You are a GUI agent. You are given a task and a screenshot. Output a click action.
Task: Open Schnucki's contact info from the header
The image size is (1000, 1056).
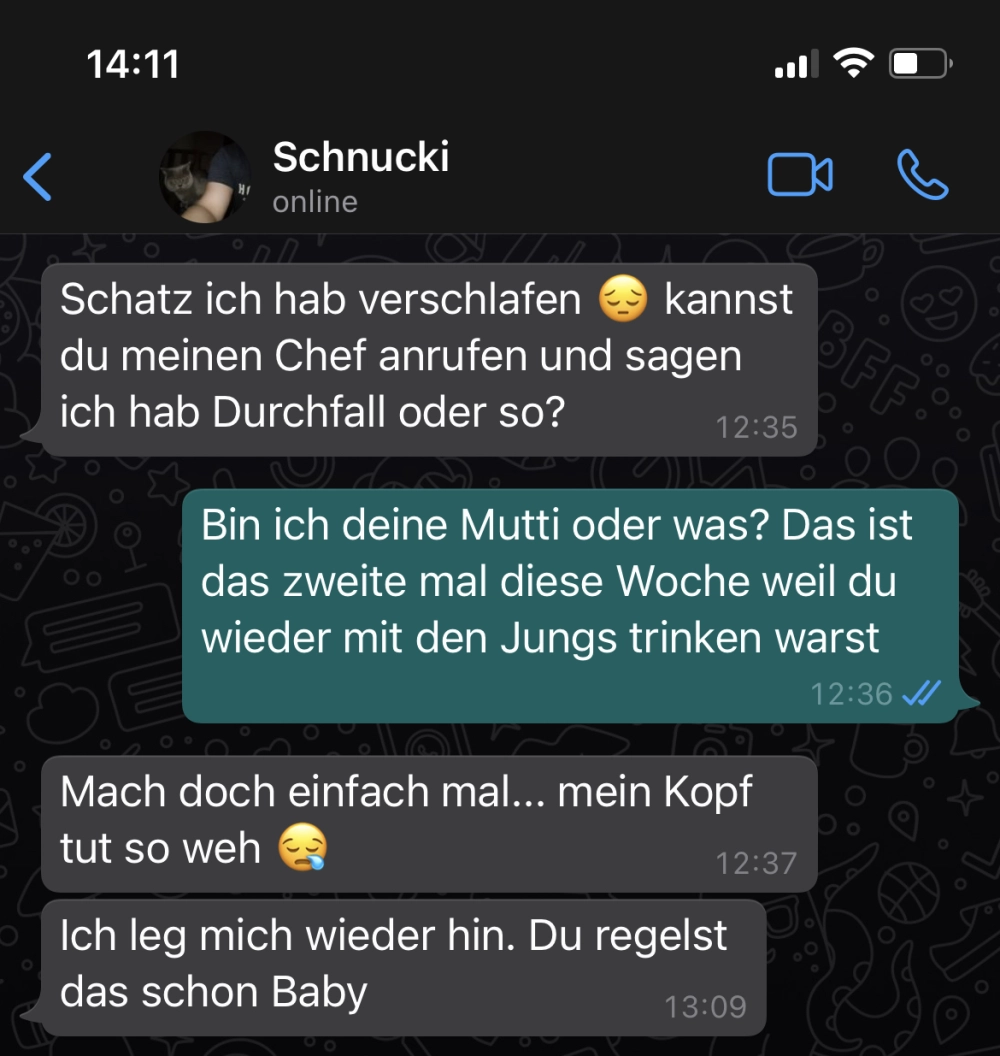[360, 176]
